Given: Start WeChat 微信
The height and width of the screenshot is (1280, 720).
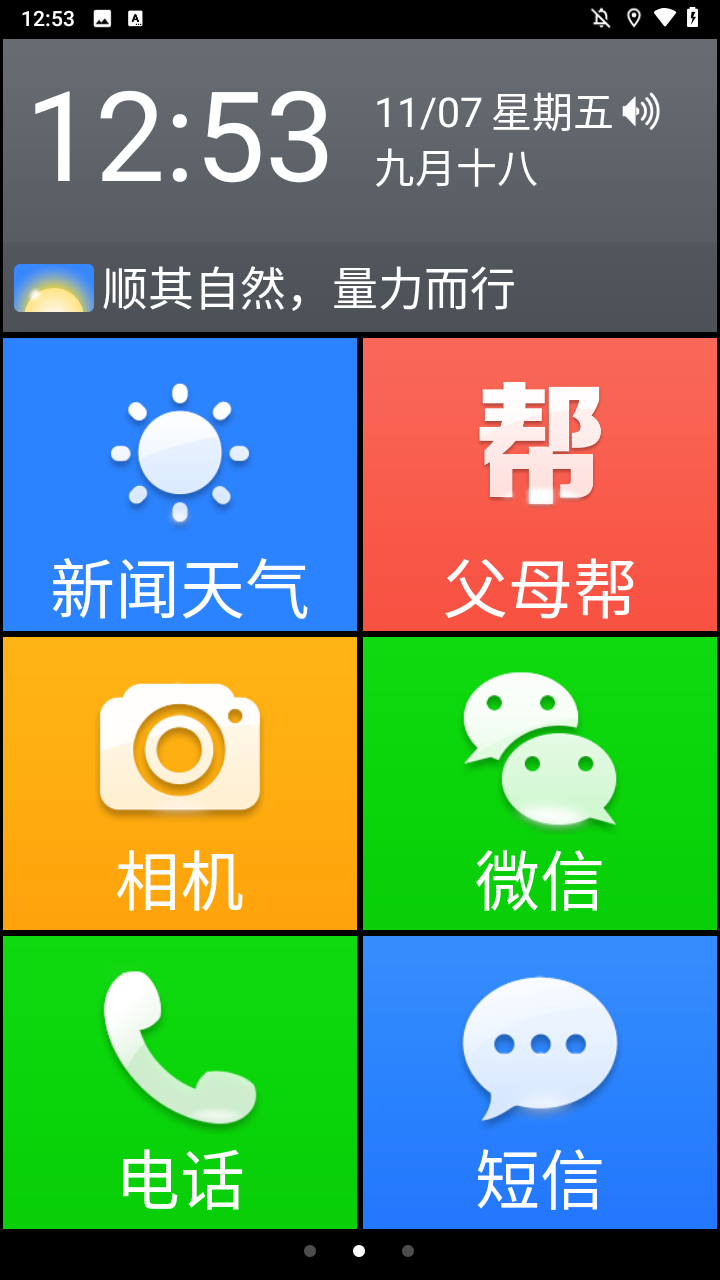Looking at the screenshot, I should 540,783.
